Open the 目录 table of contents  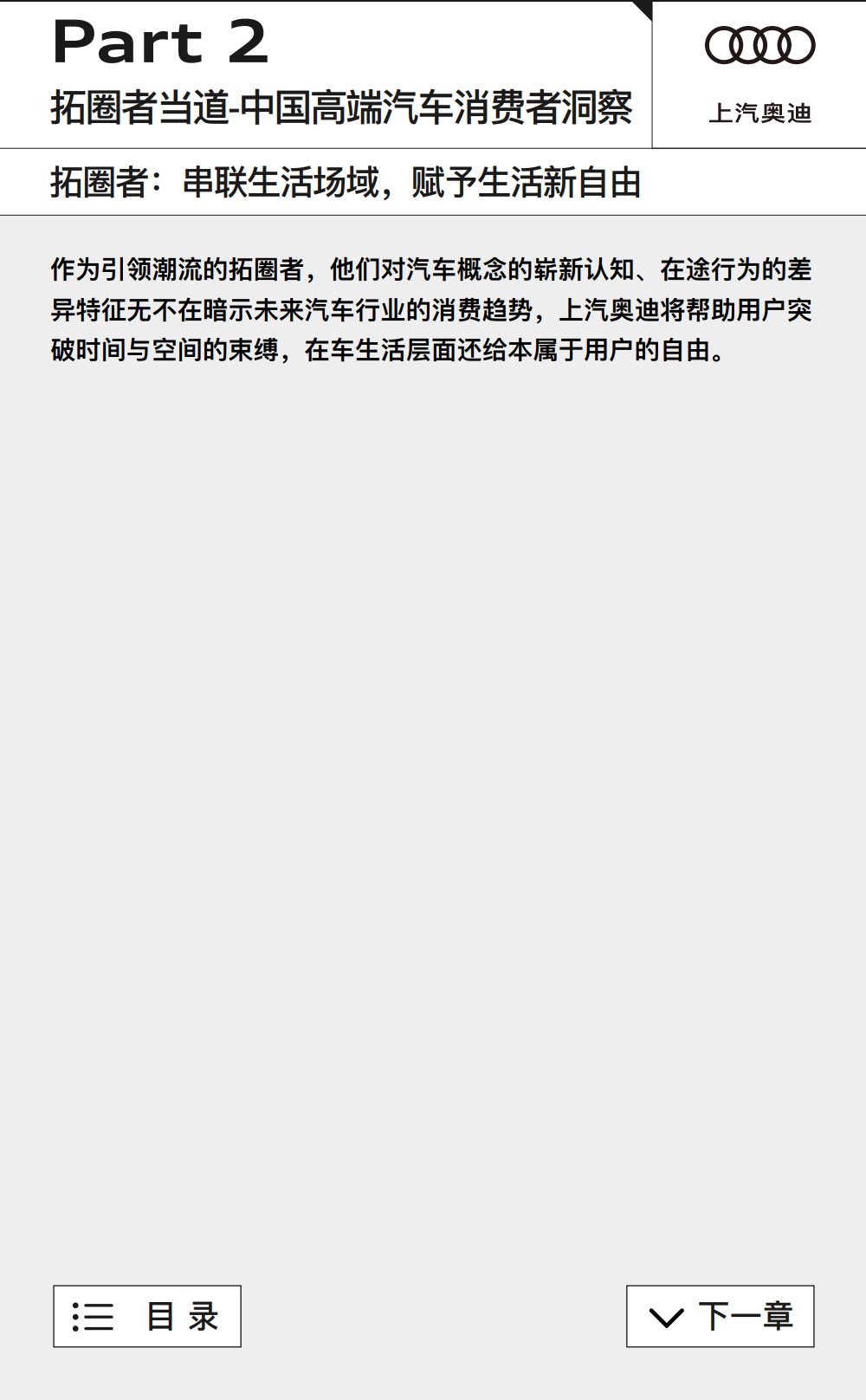(x=147, y=1316)
